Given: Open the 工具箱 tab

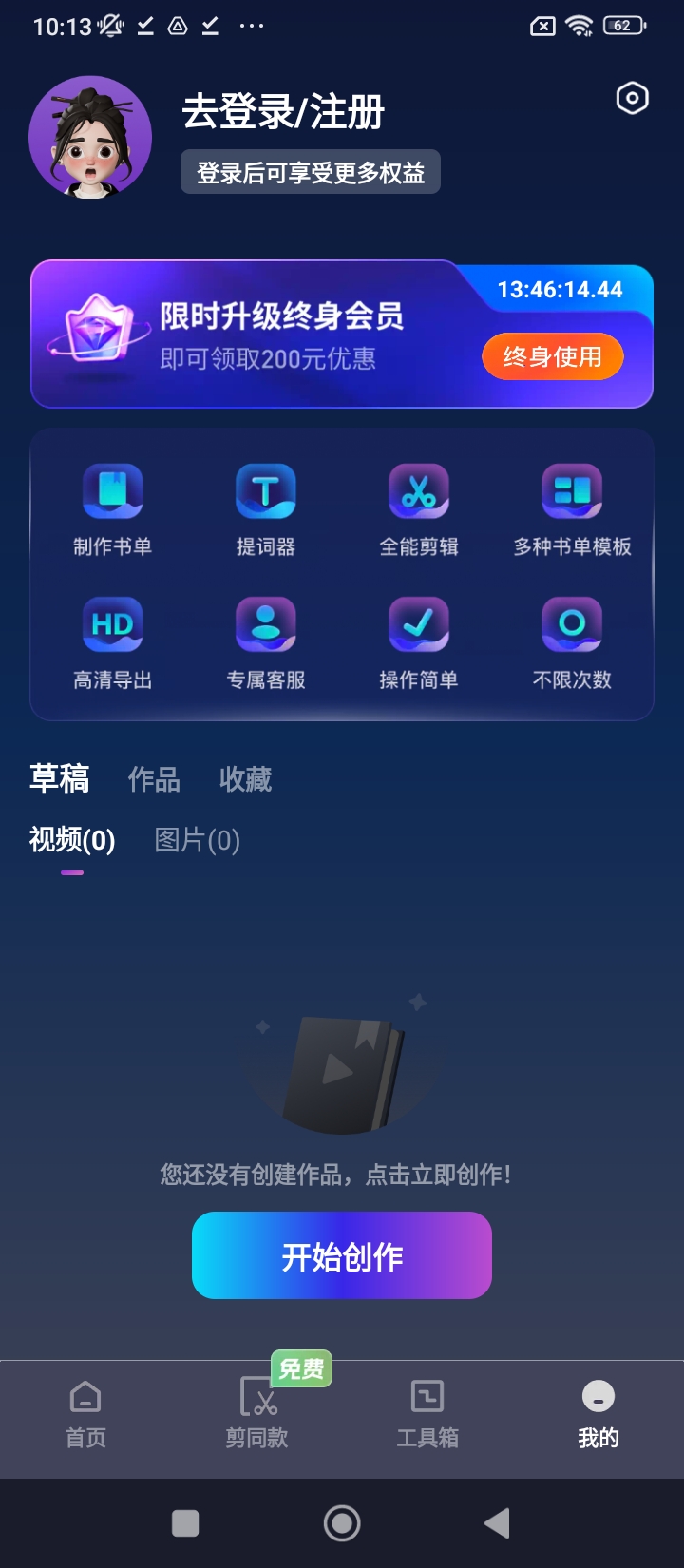Looking at the screenshot, I should click(427, 1414).
